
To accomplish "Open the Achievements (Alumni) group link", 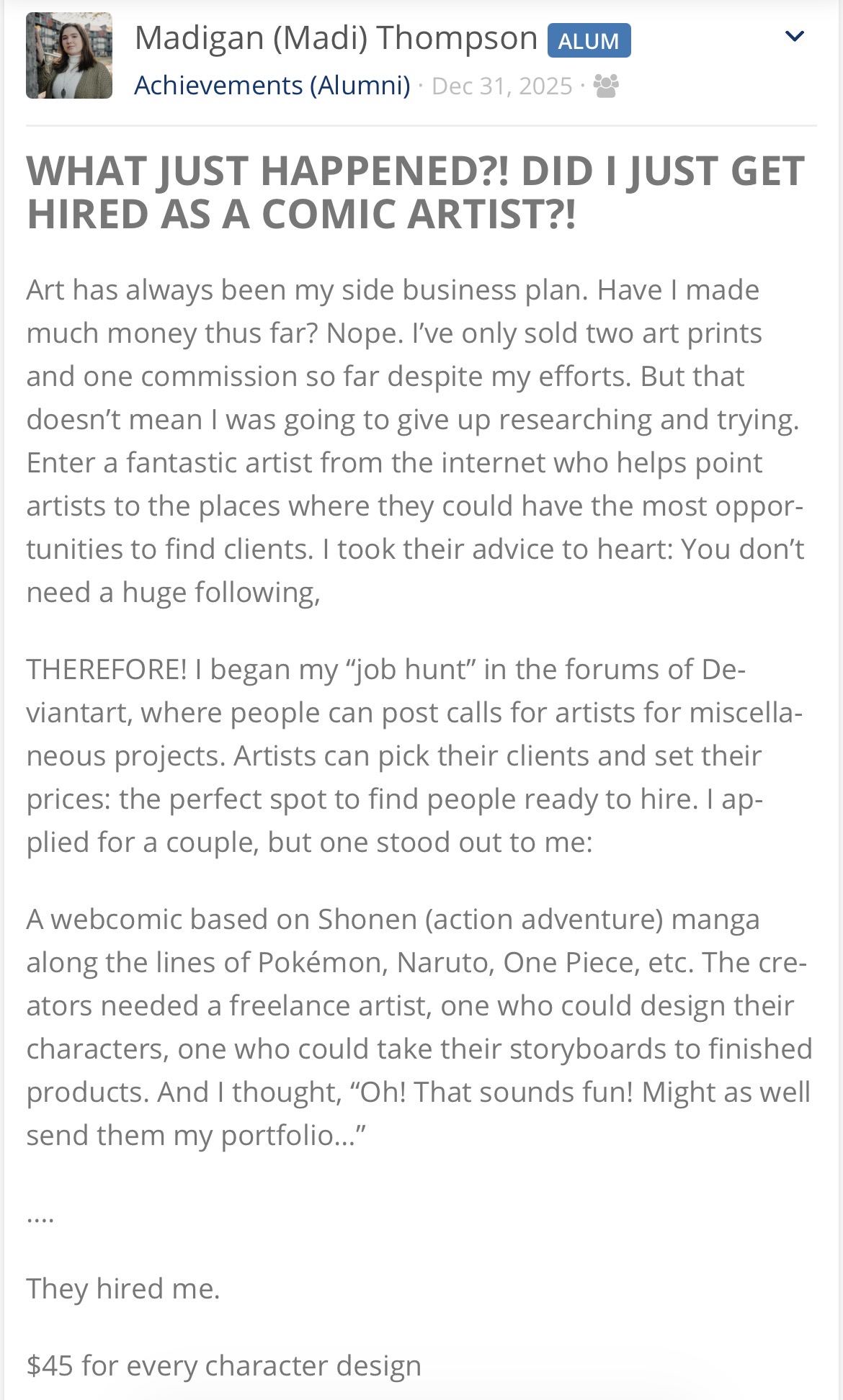I will [x=272, y=86].
